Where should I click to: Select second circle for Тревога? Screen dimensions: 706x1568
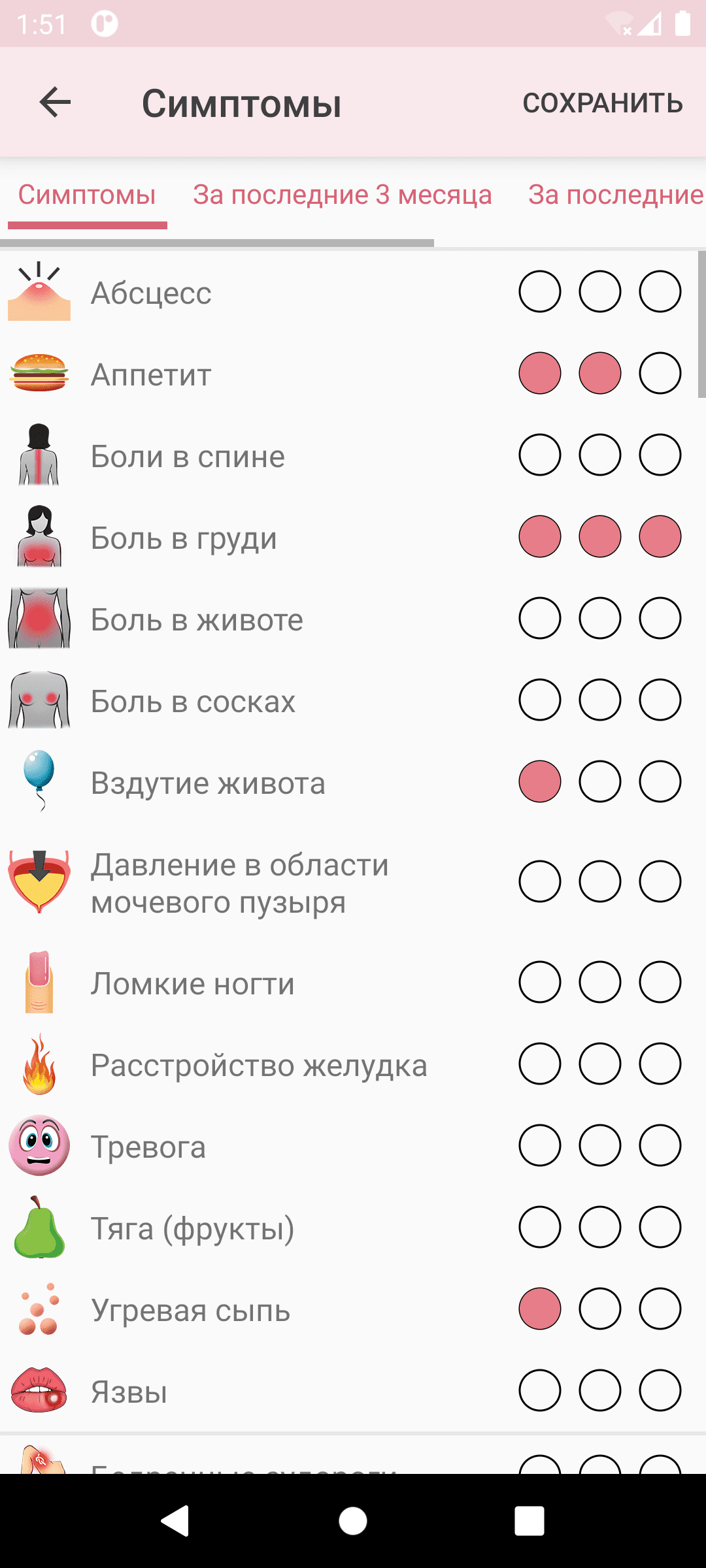(x=599, y=1145)
